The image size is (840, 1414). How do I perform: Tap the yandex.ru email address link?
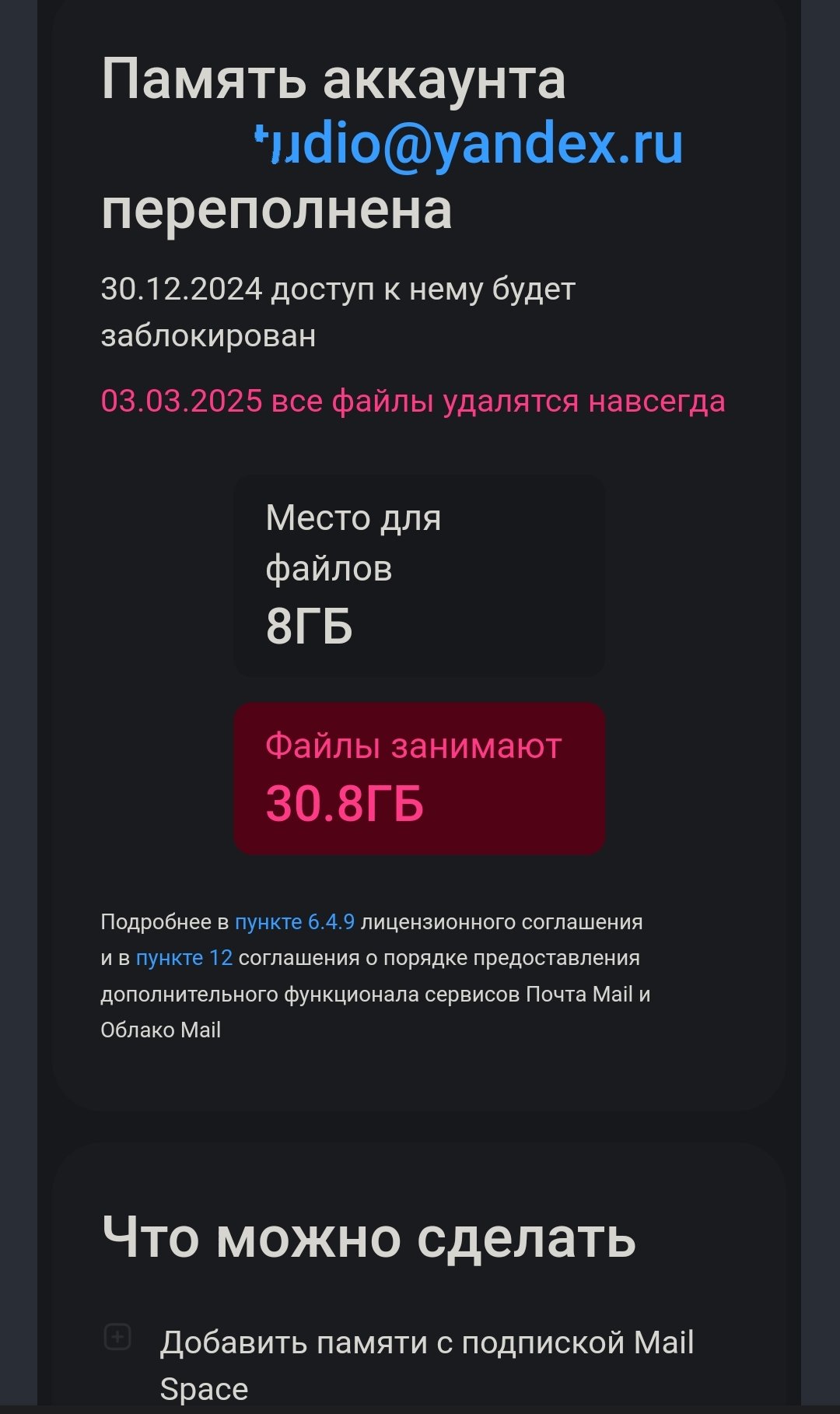[x=469, y=144]
